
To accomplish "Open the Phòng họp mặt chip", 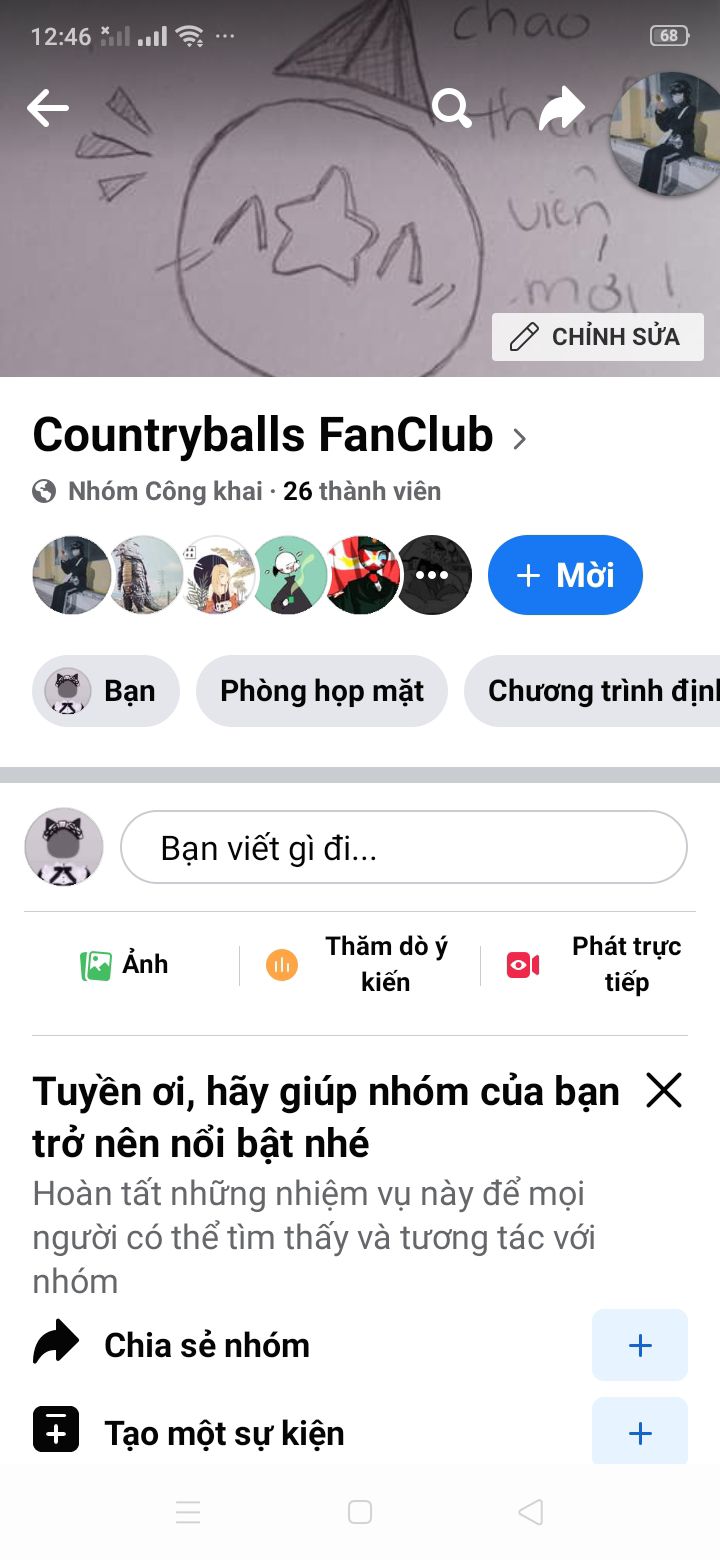I will pyautogui.click(x=322, y=691).
